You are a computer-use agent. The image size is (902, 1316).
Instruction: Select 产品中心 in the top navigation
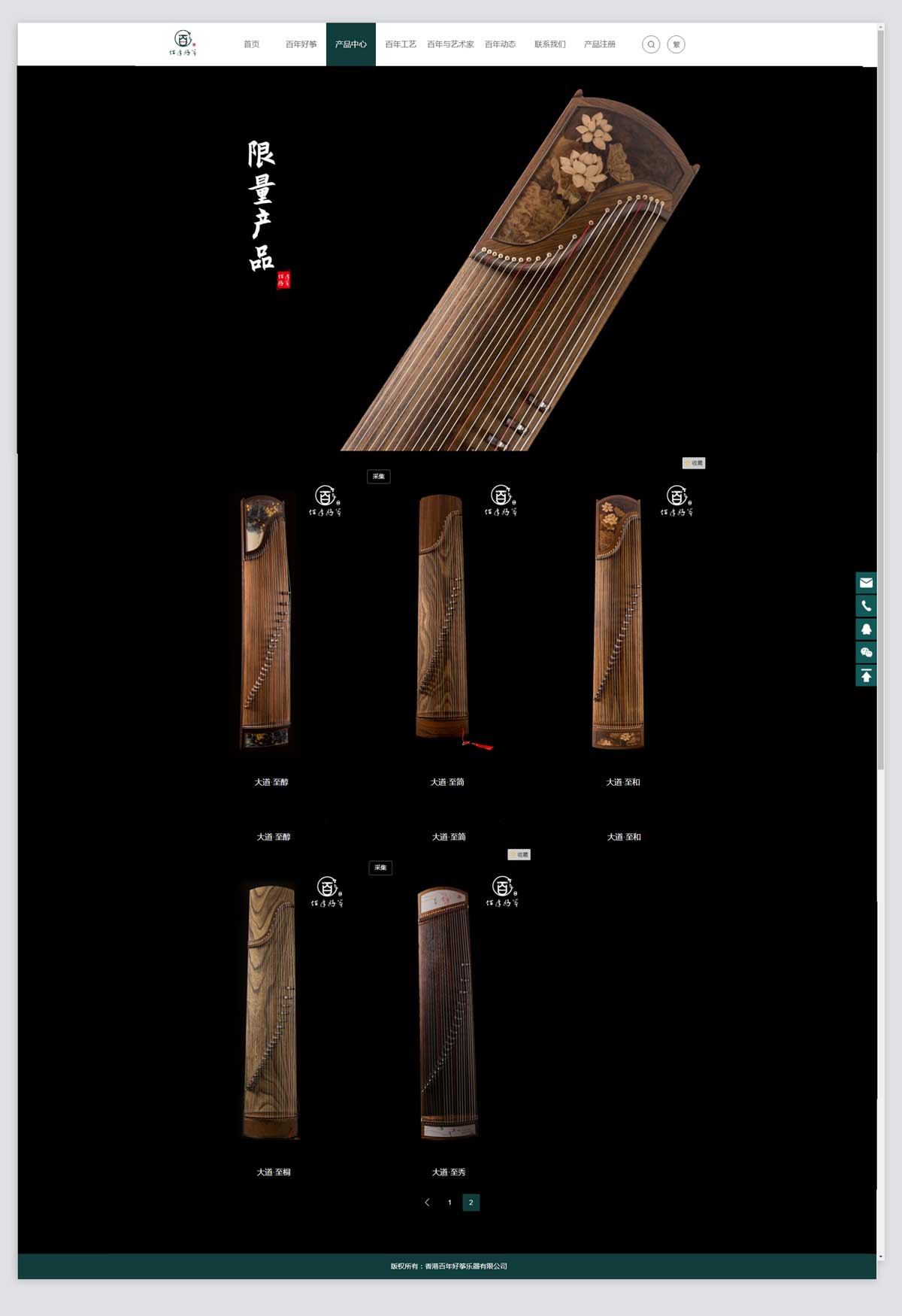(x=350, y=44)
